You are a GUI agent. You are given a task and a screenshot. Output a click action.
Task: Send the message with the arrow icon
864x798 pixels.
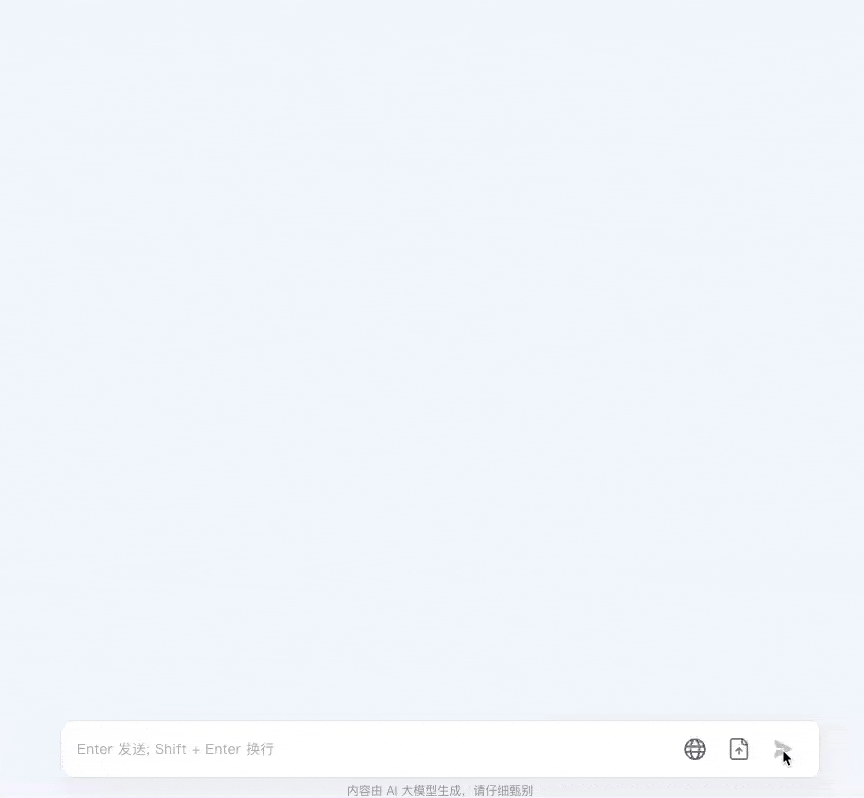[782, 749]
